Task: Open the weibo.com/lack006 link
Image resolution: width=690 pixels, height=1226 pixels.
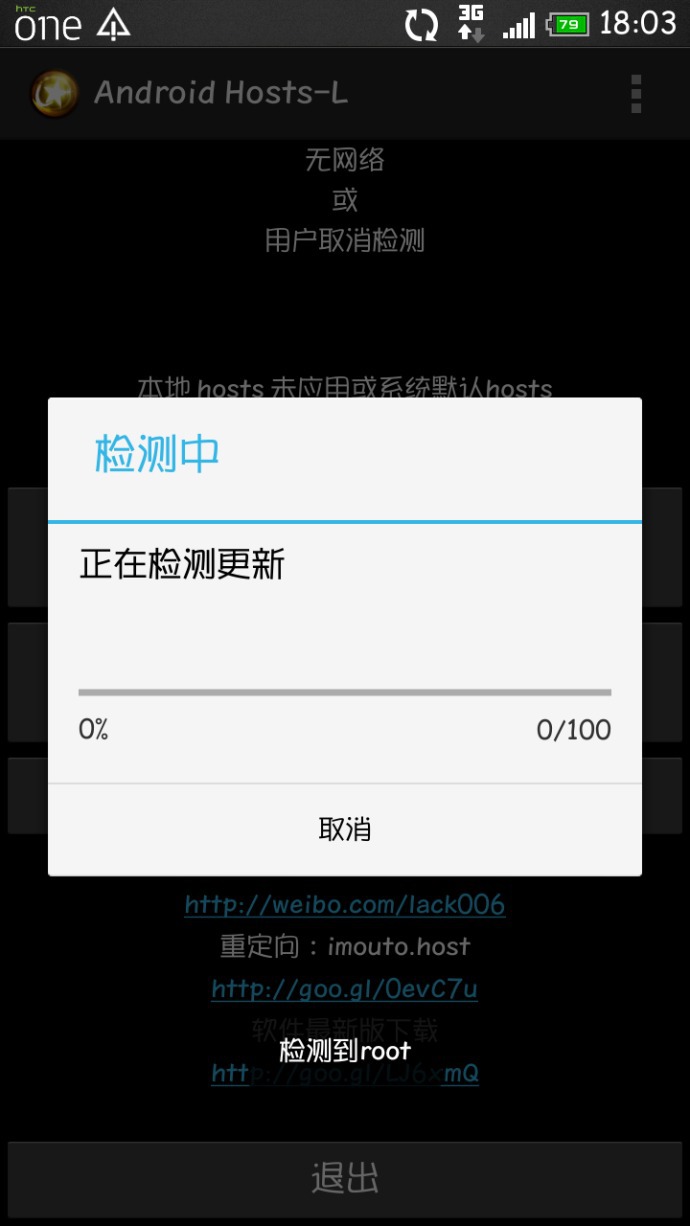Action: 345,905
